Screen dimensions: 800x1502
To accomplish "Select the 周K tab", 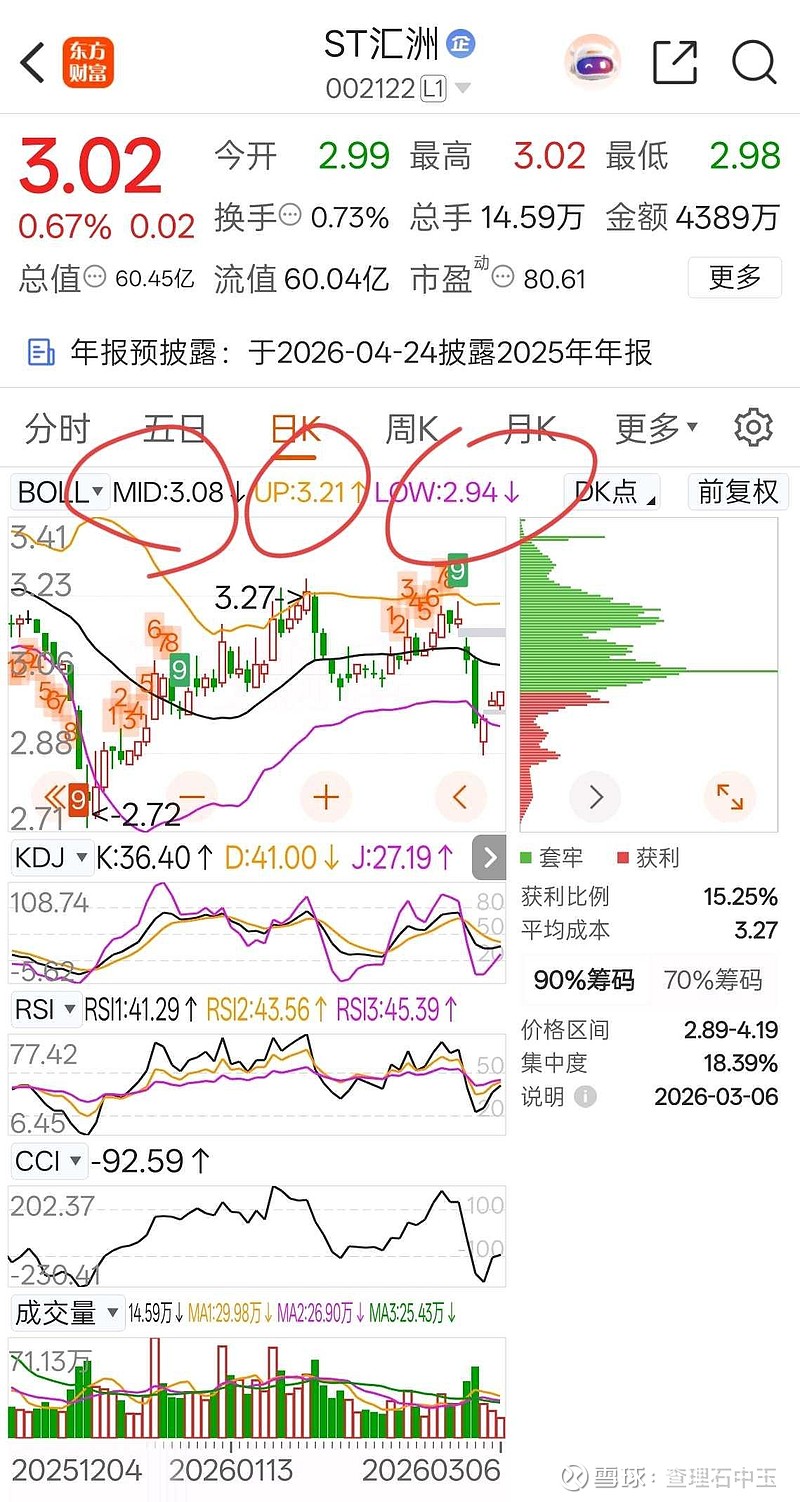I will click(x=412, y=430).
